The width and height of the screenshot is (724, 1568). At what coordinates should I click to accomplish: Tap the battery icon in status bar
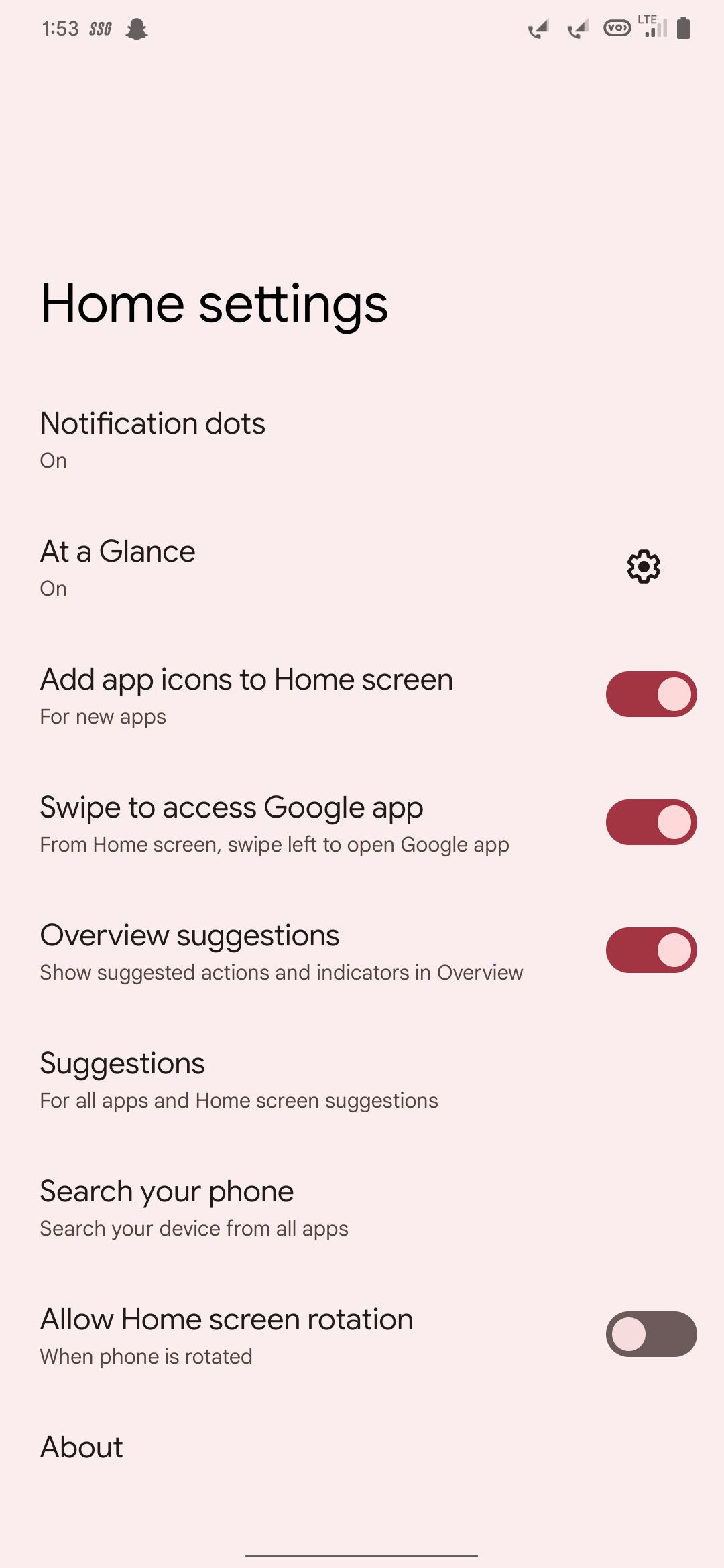683,28
